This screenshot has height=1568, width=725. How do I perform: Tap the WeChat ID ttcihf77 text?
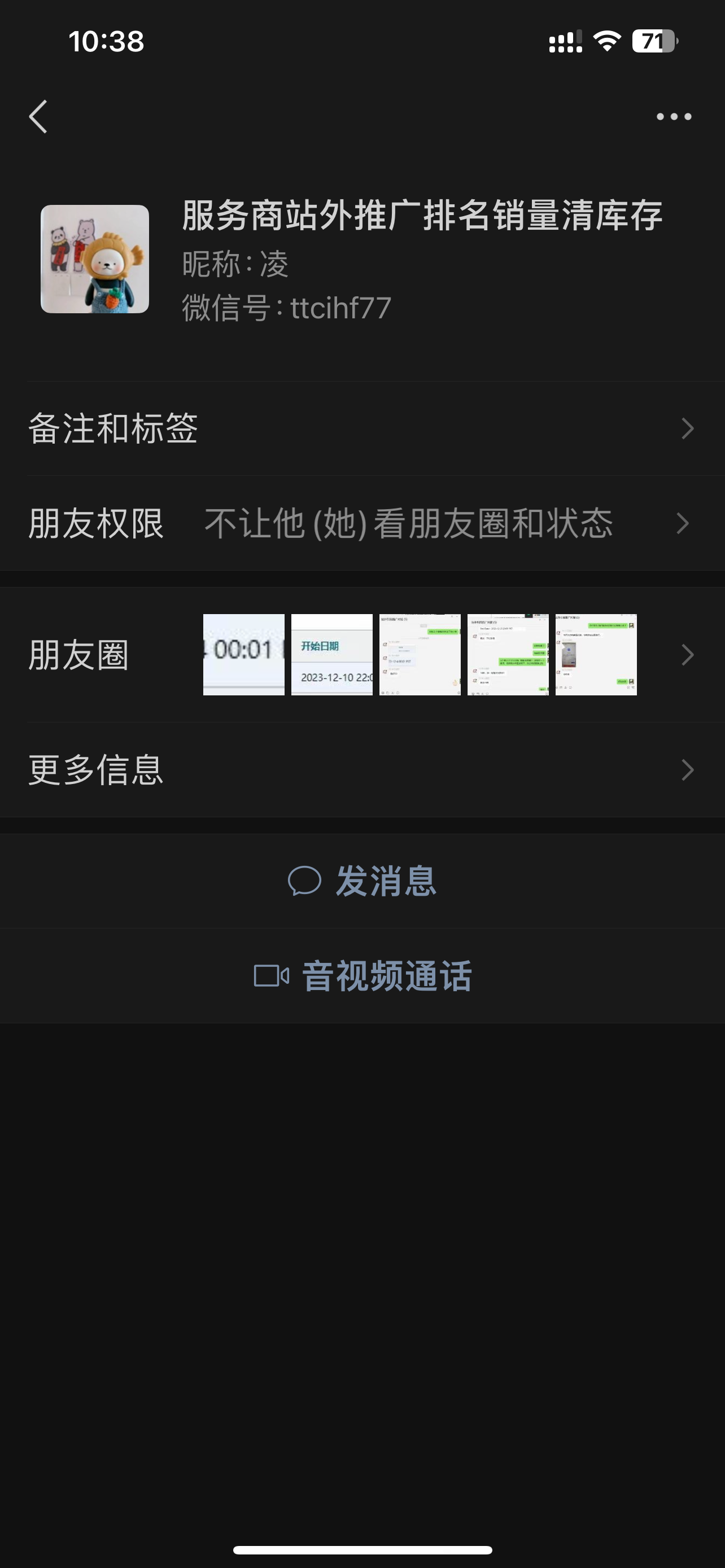pos(286,308)
